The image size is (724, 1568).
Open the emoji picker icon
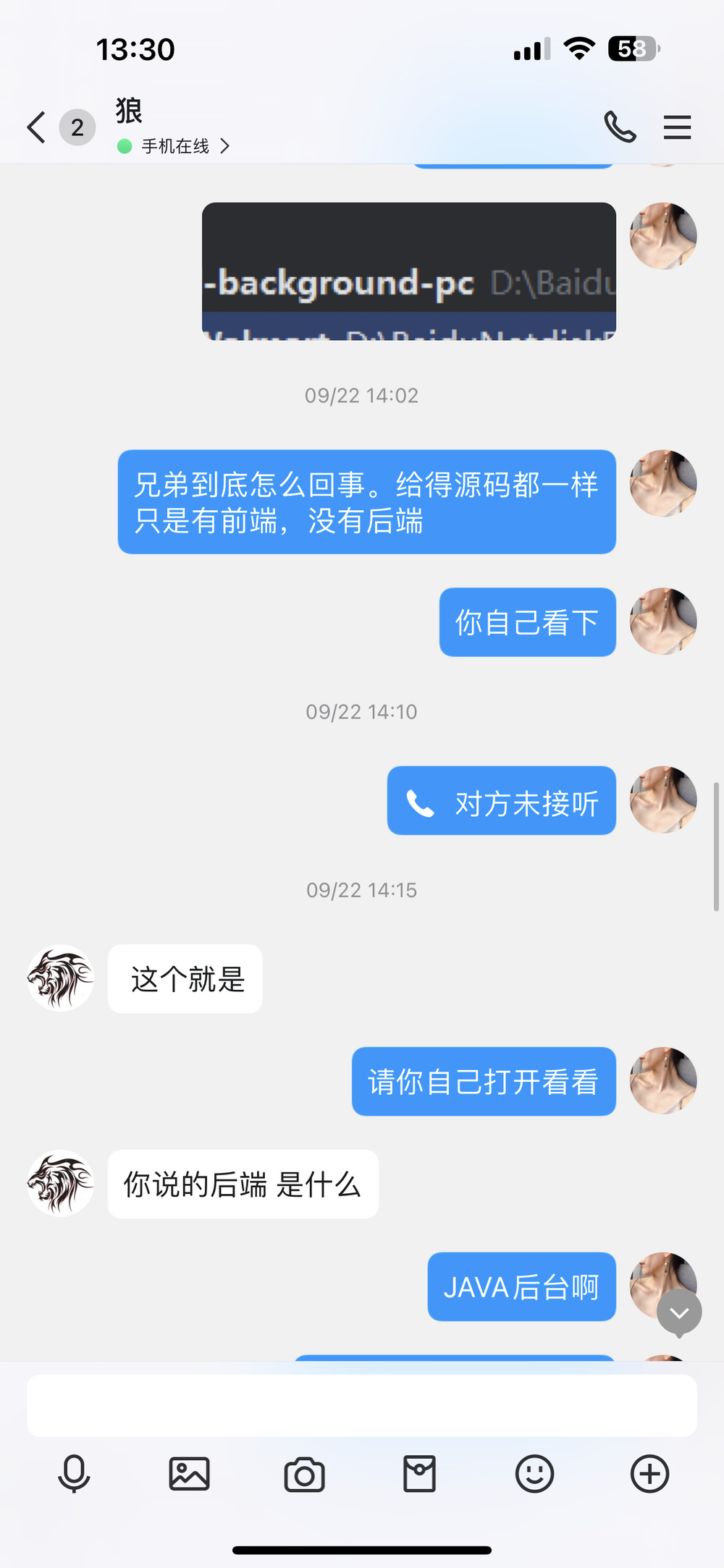pyautogui.click(x=534, y=1474)
